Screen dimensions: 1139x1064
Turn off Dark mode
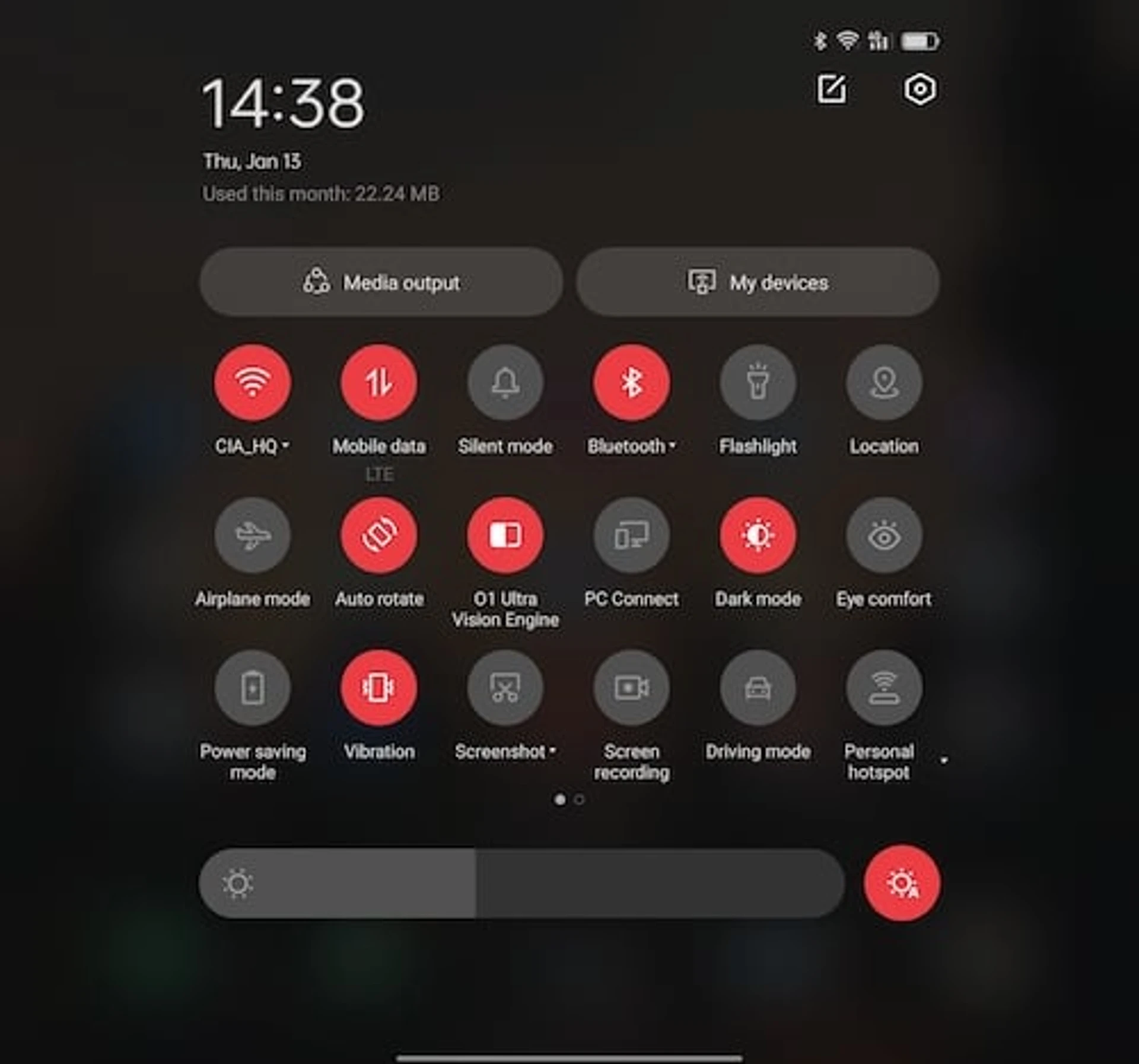[x=758, y=535]
